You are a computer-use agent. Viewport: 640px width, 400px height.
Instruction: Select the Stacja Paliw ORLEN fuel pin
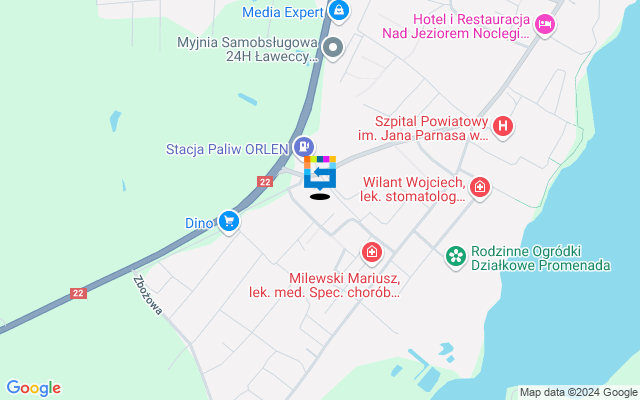[304, 148]
